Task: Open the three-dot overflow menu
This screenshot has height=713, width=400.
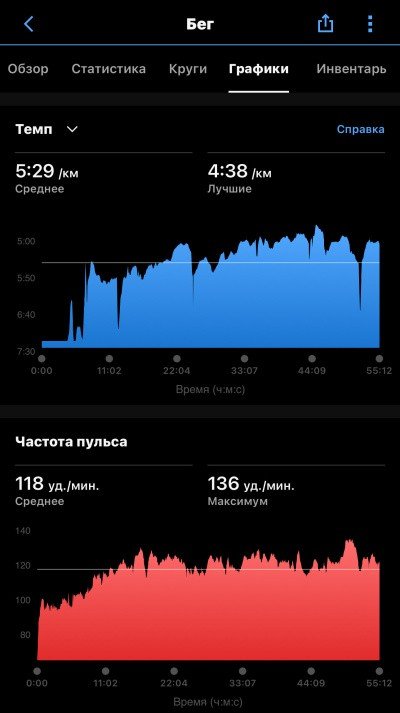Action: click(x=370, y=24)
